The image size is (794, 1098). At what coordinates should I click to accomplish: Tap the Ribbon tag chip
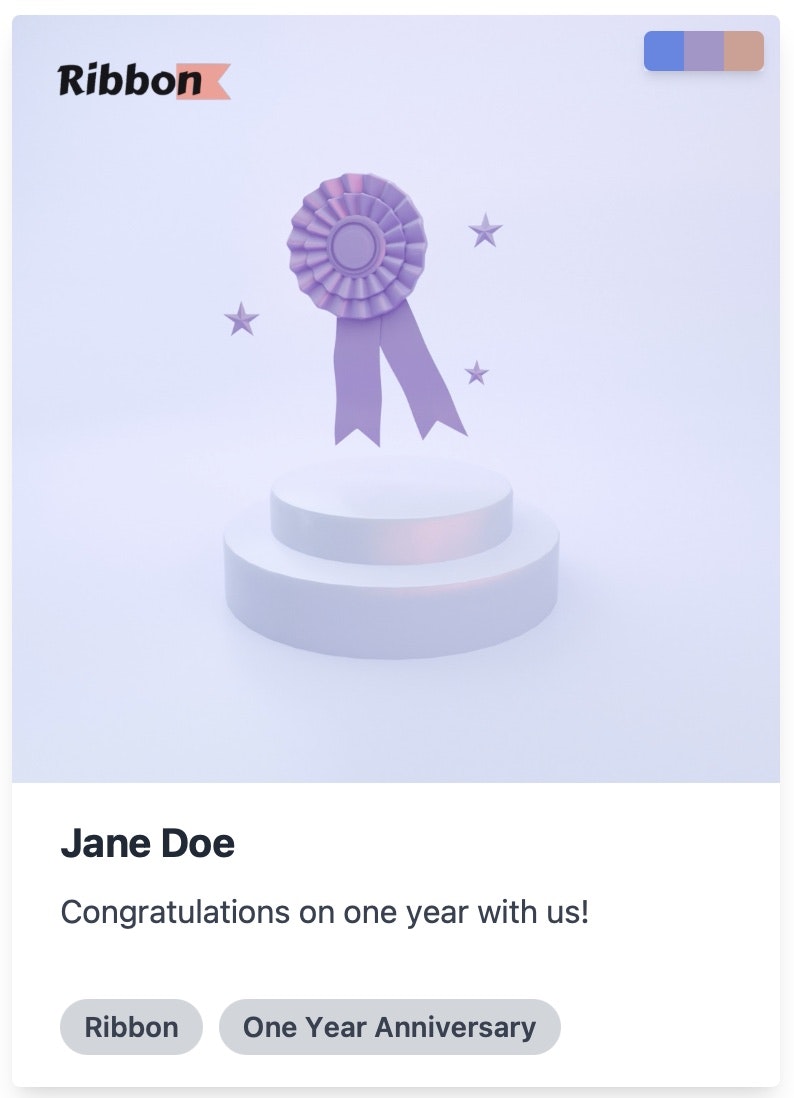131,1027
